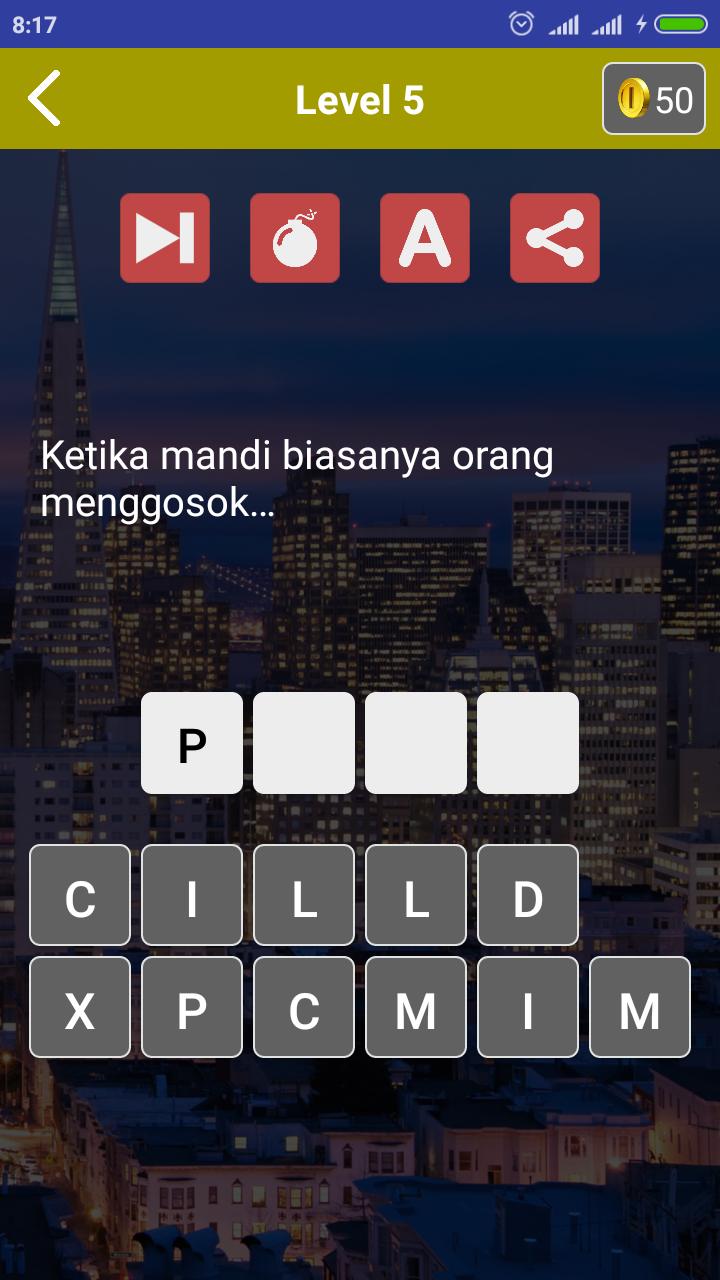
Task: Use the bomb hint to remove letters
Action: [x=295, y=238]
